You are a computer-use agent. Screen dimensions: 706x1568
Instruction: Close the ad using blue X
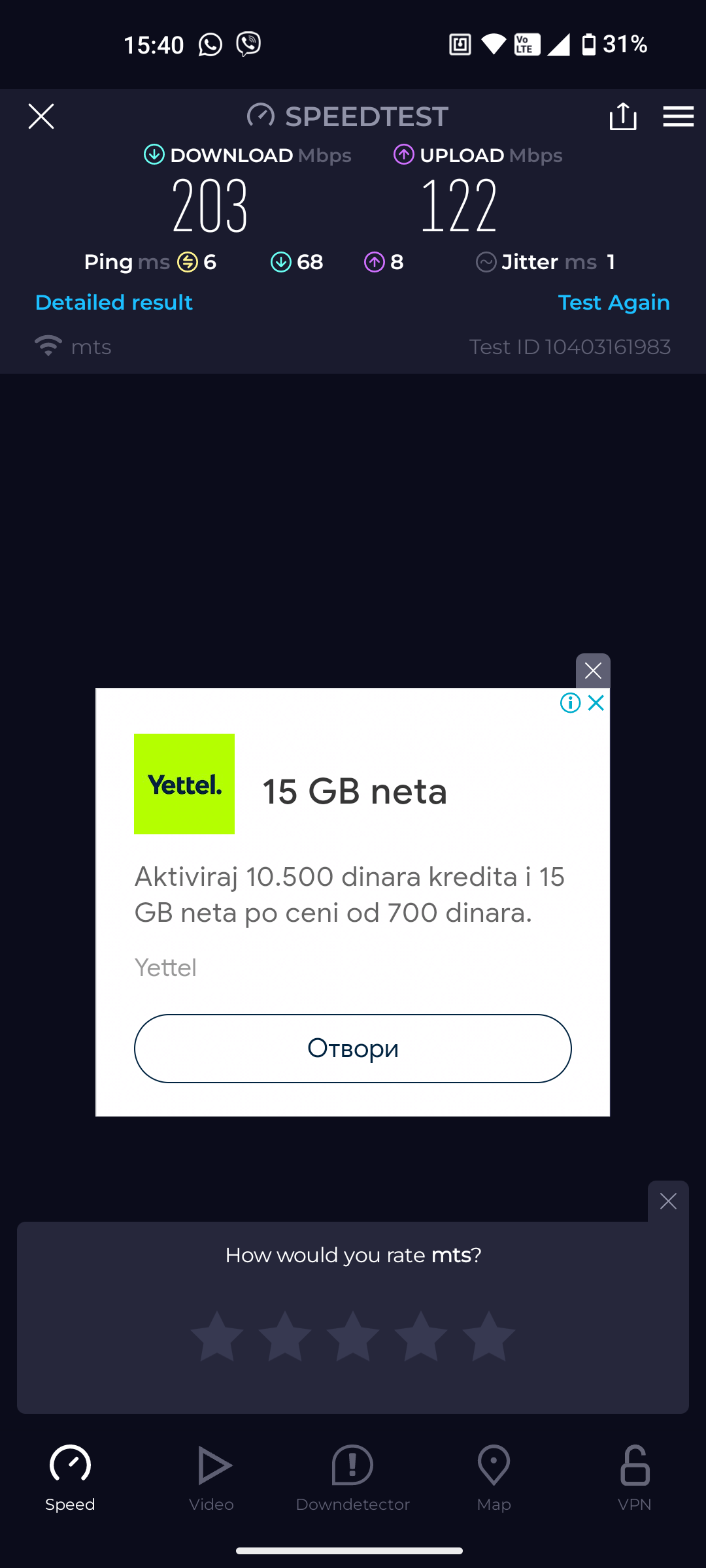[596, 703]
